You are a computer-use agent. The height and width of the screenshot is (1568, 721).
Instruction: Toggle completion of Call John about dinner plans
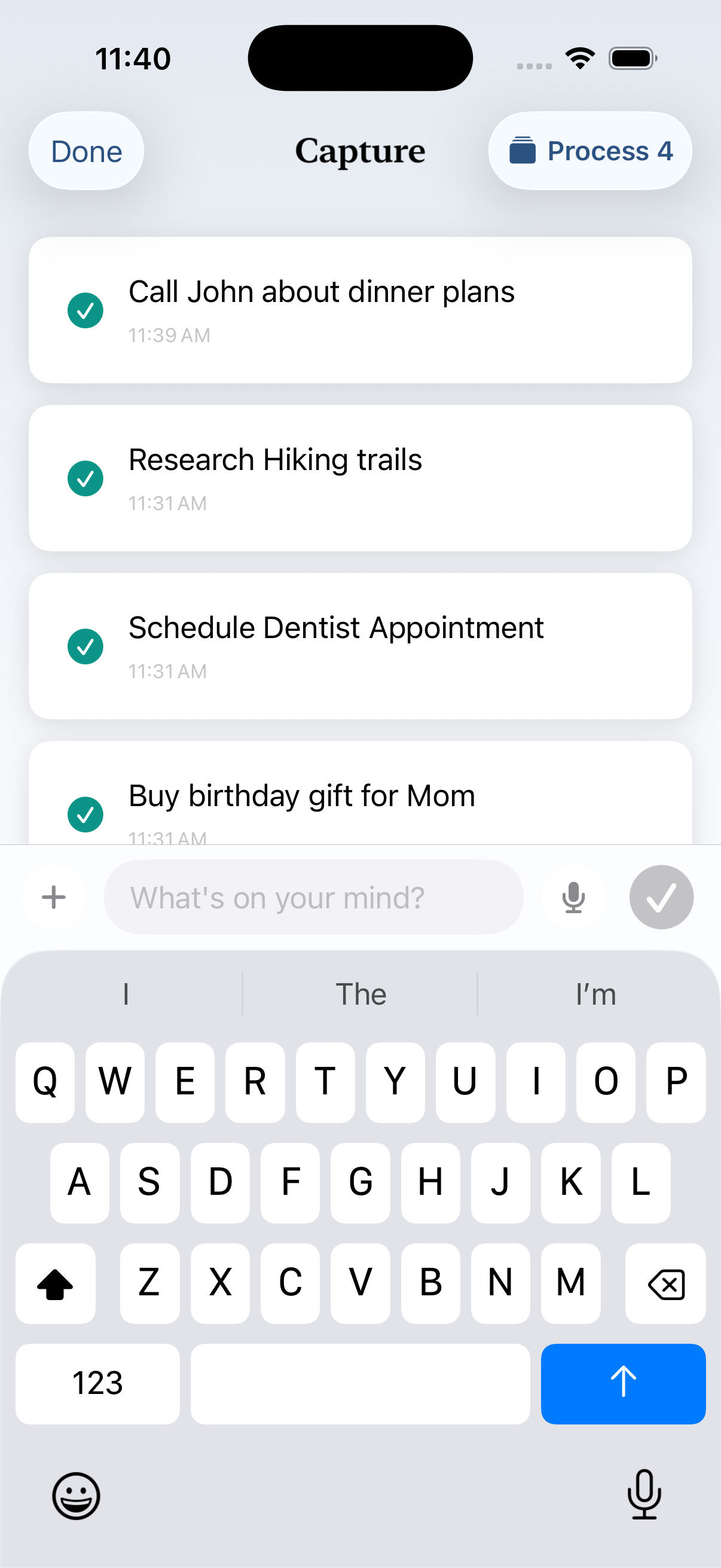[x=85, y=310]
